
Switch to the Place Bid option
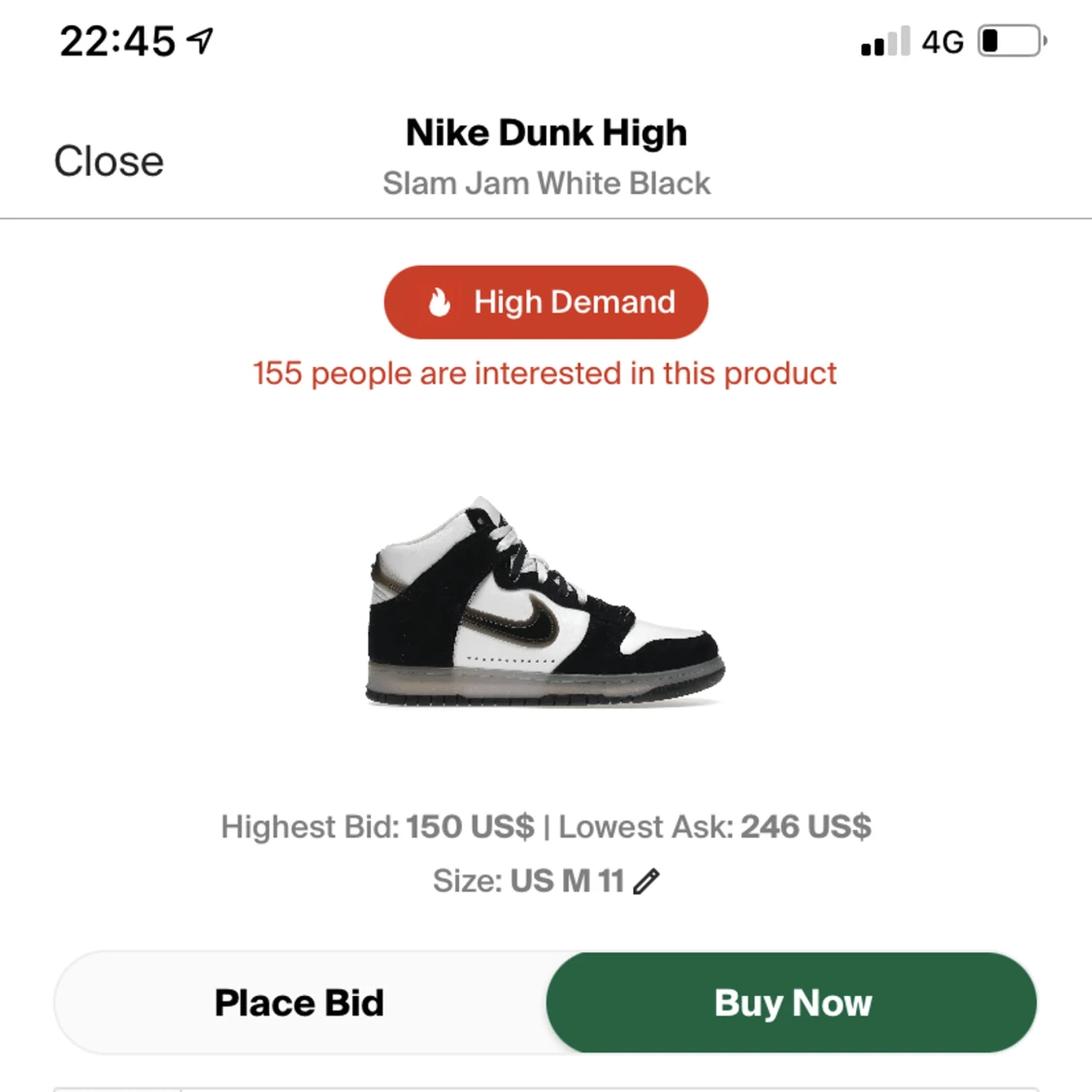[x=299, y=1003]
